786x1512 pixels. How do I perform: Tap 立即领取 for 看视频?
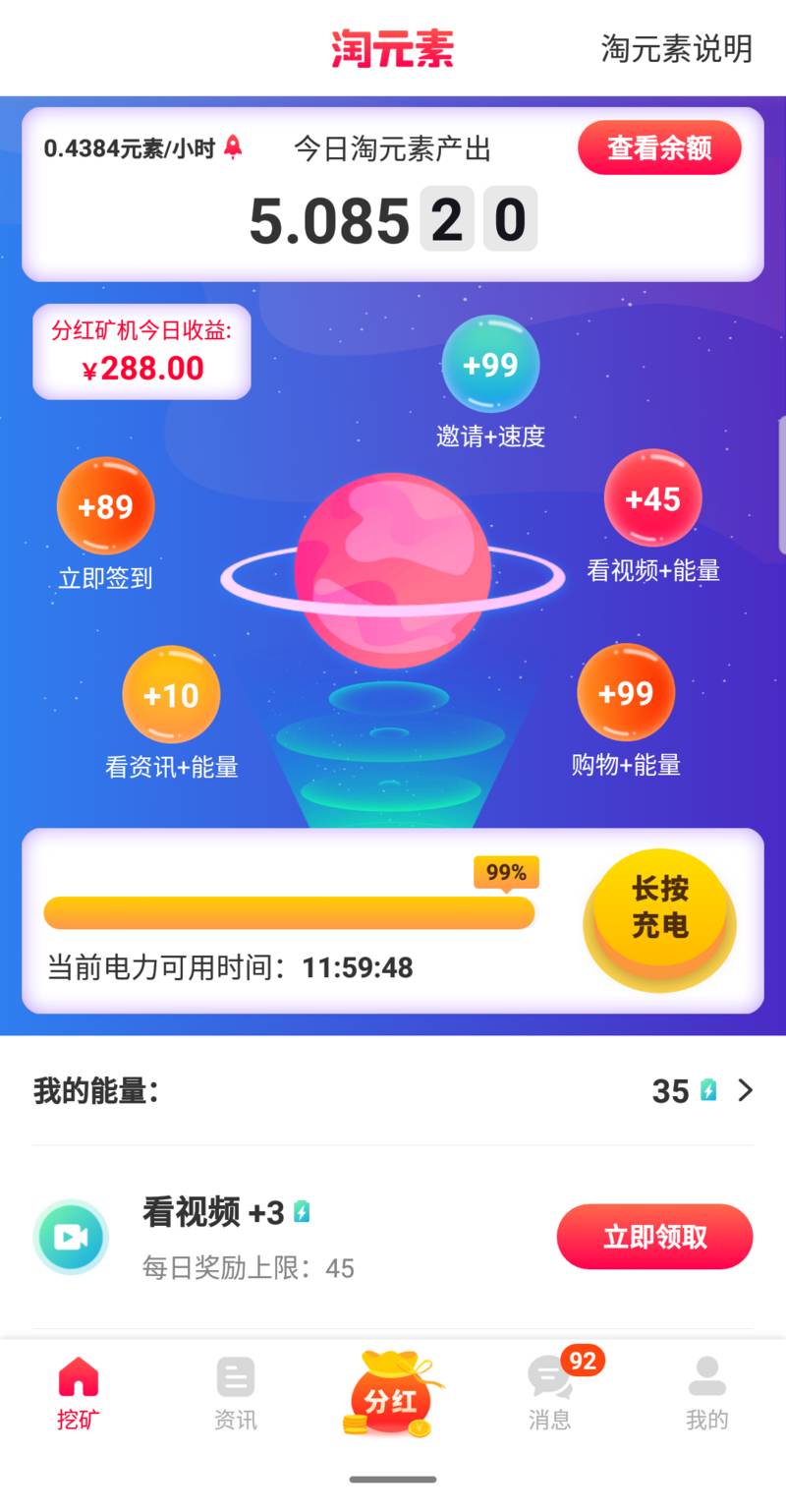tap(654, 1237)
